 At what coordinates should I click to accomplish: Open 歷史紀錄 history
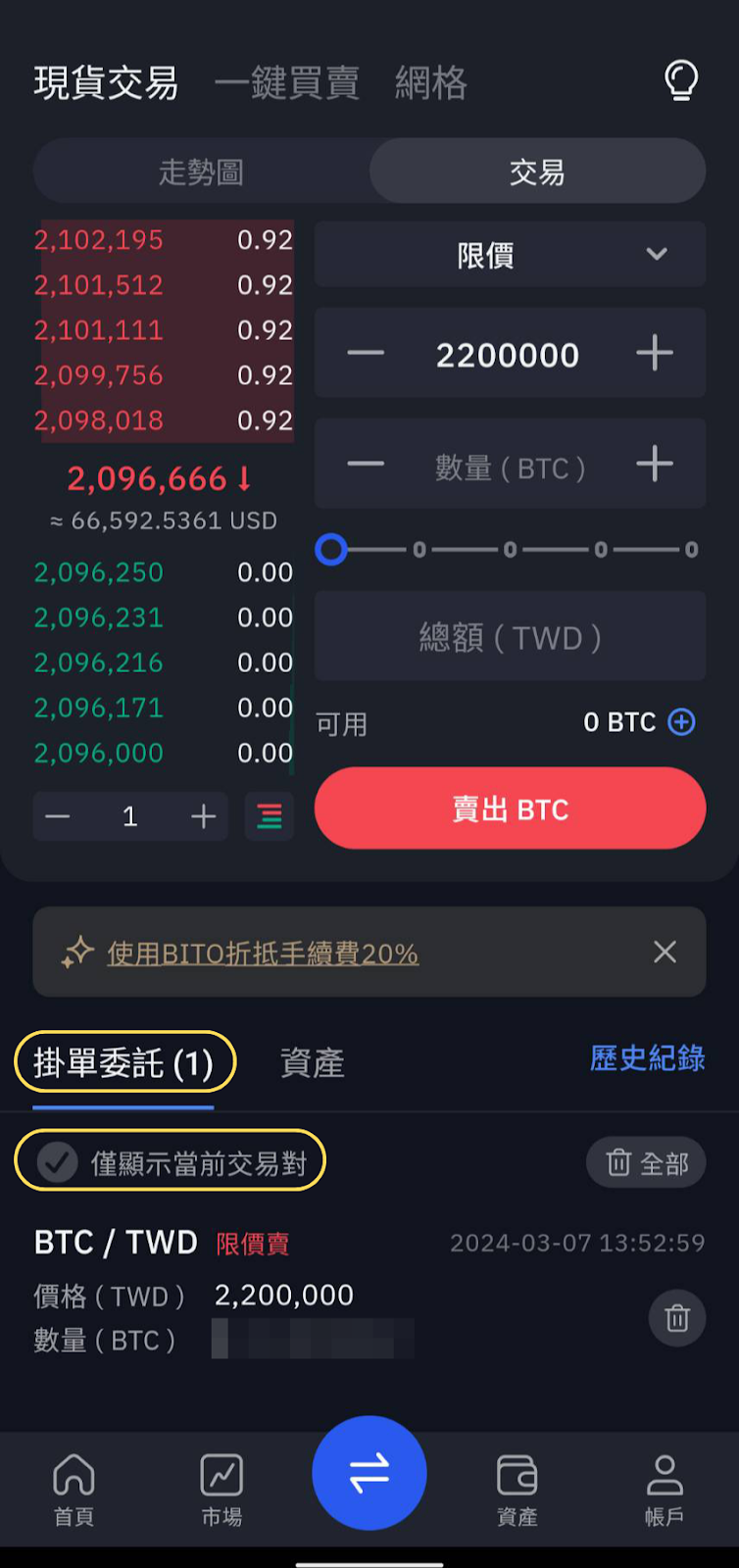point(647,1058)
